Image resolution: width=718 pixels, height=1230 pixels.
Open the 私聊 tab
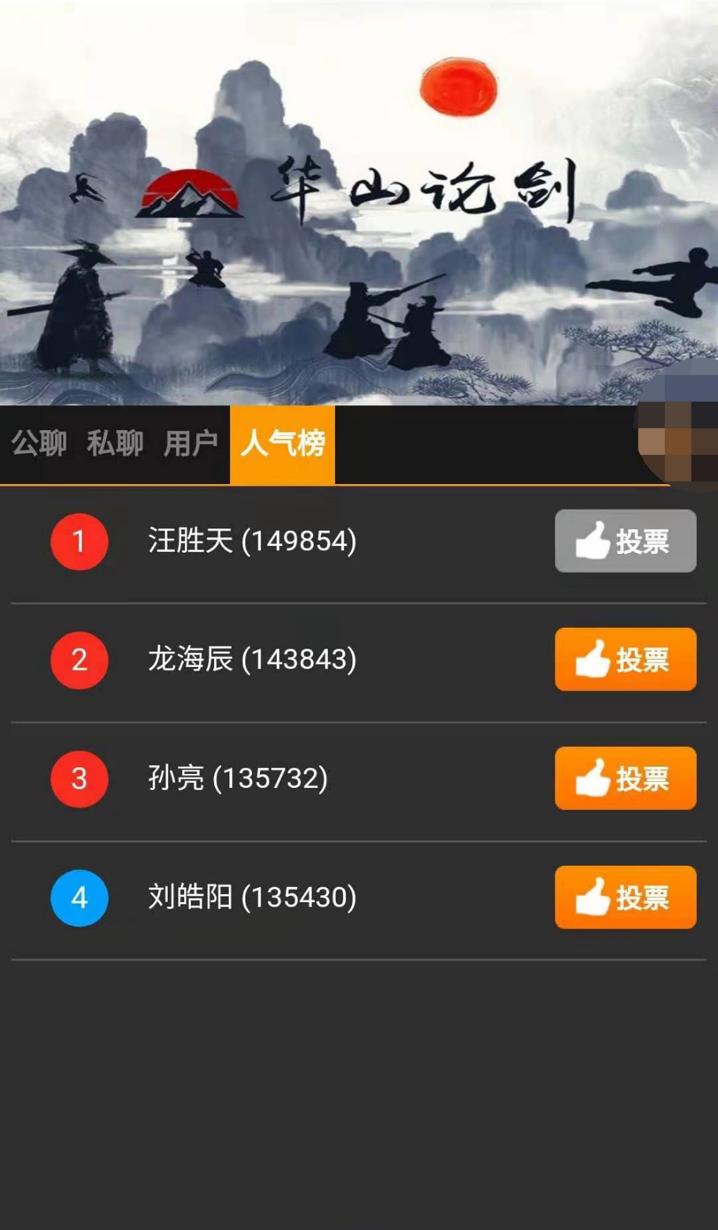pyautogui.click(x=115, y=444)
